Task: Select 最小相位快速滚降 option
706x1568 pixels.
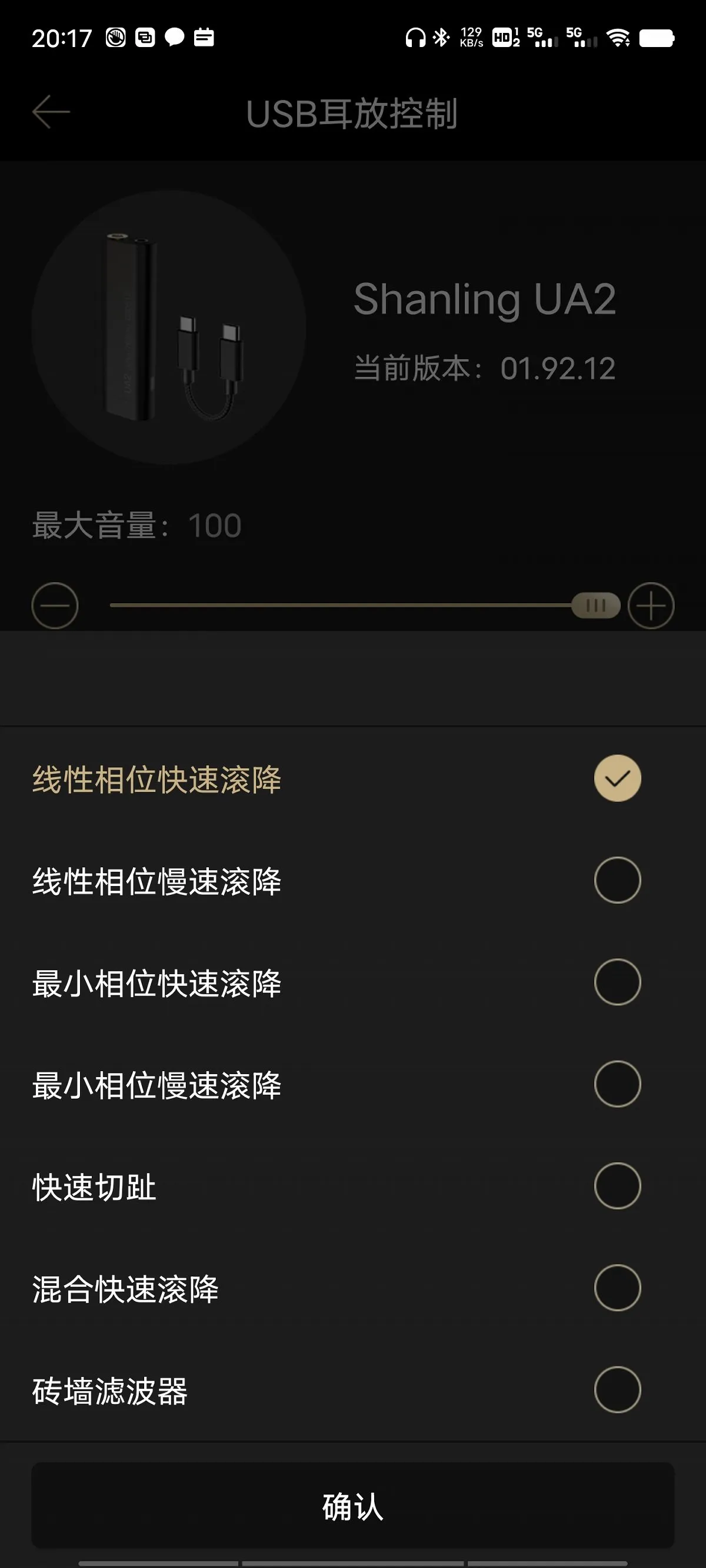Action: click(617, 982)
